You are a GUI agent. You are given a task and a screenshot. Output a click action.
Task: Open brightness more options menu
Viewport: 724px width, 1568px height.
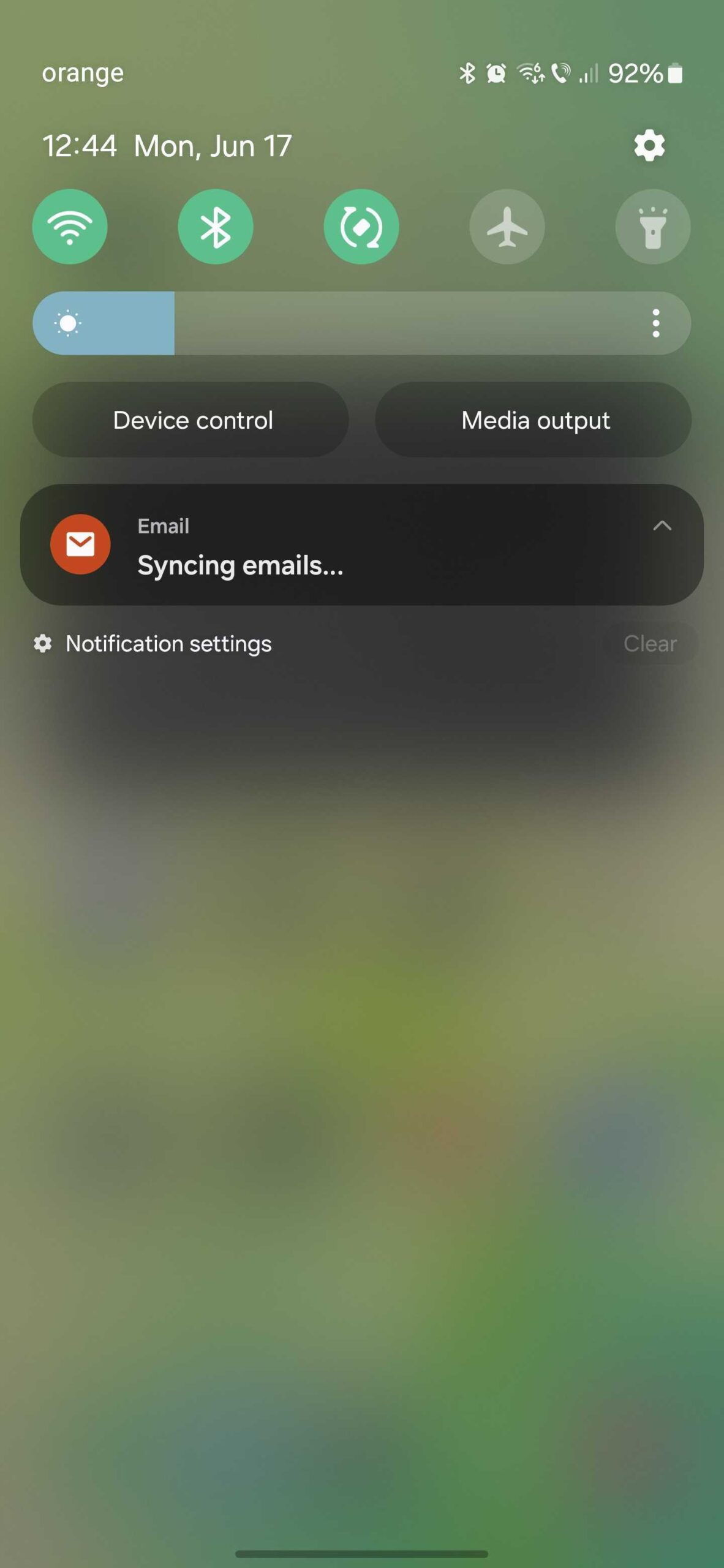[656, 323]
